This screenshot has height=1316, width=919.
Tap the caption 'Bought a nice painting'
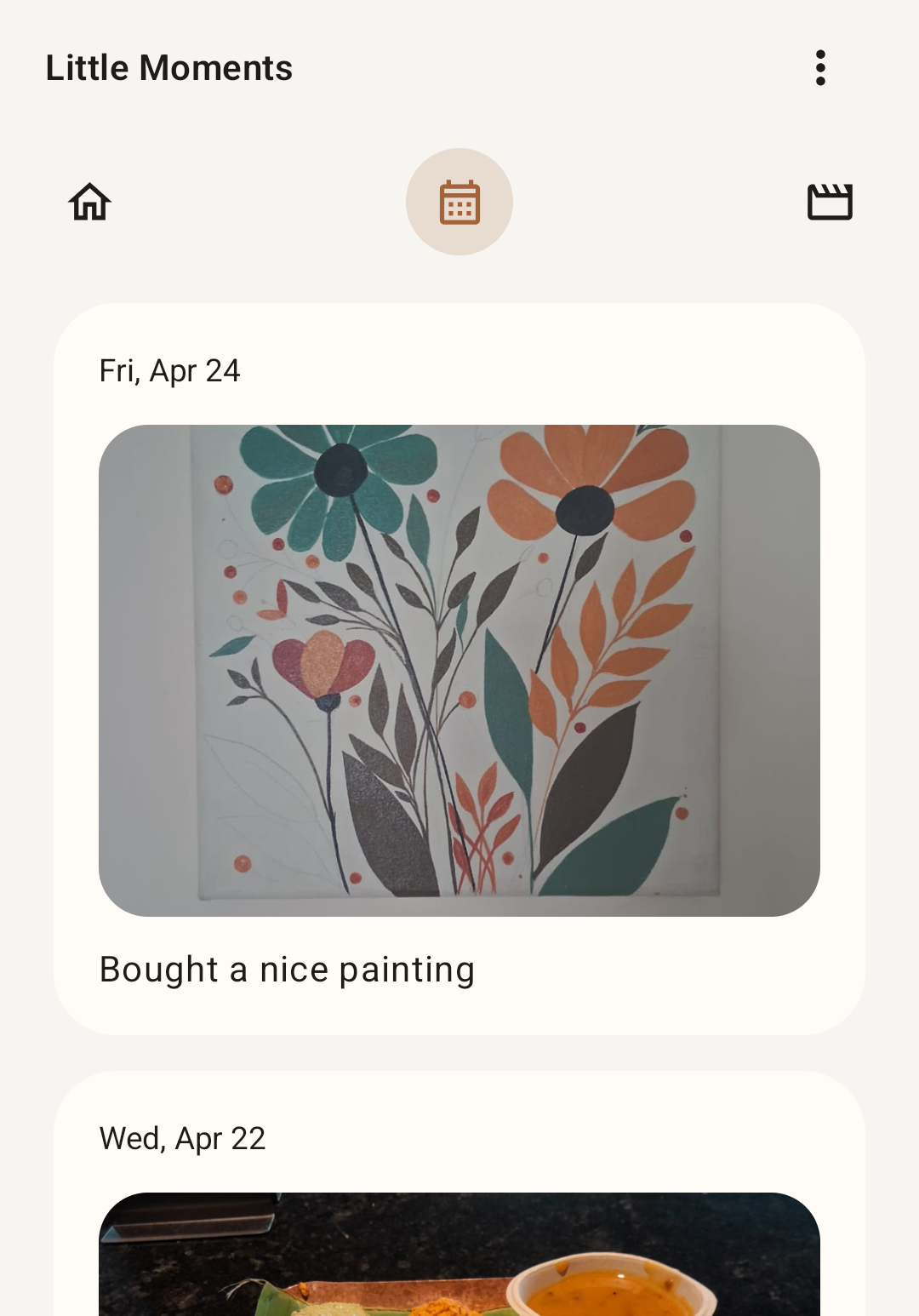[x=288, y=969]
